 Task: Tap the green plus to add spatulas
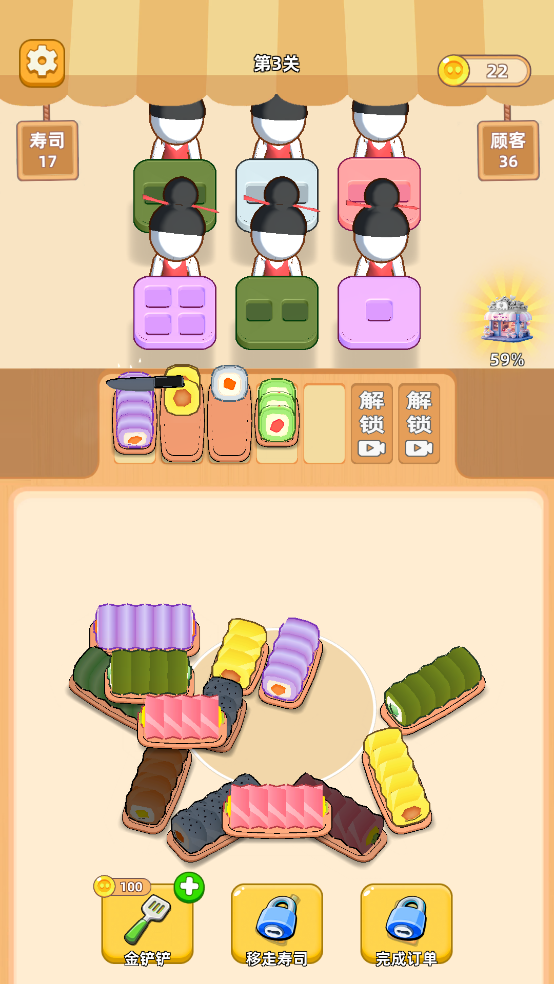[x=189, y=887]
